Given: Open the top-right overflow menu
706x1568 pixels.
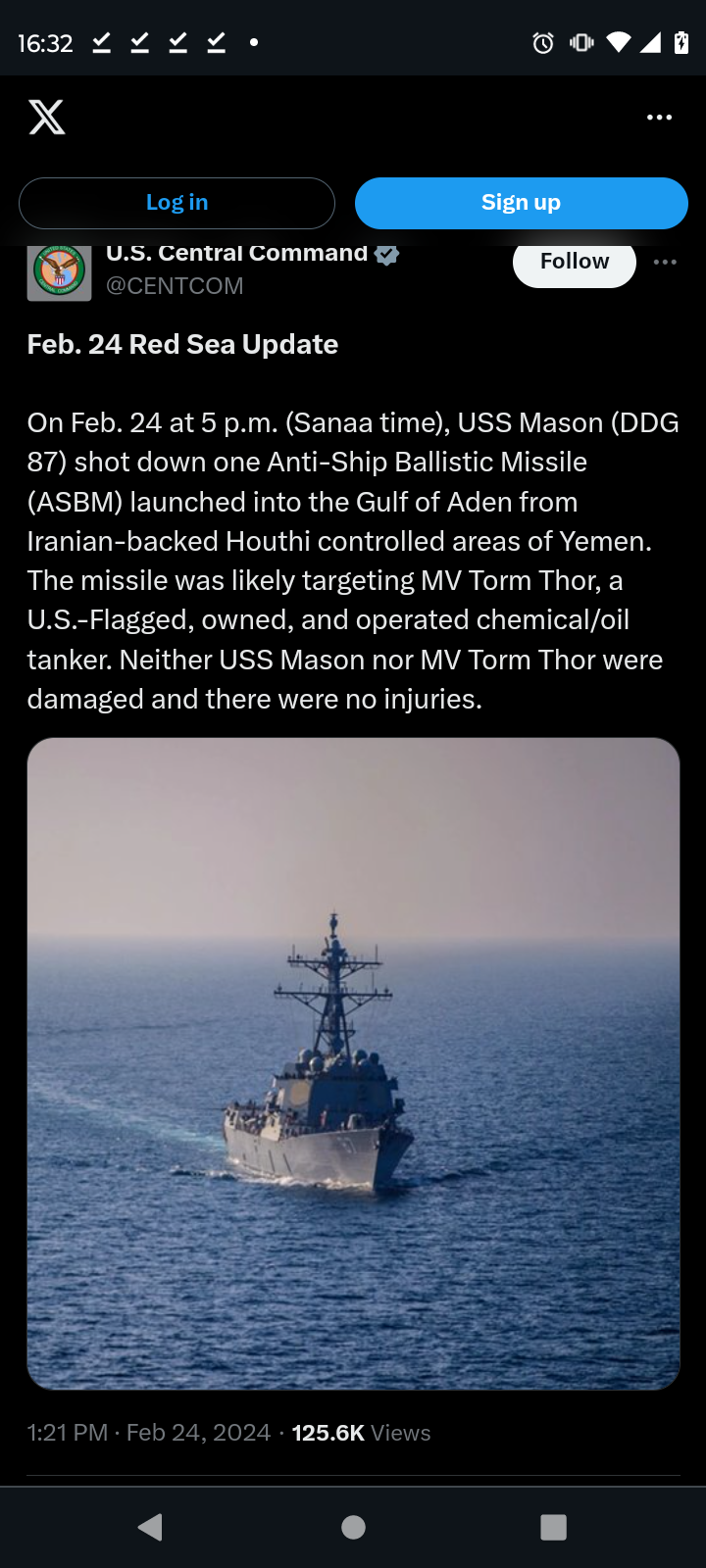Looking at the screenshot, I should click(660, 118).
